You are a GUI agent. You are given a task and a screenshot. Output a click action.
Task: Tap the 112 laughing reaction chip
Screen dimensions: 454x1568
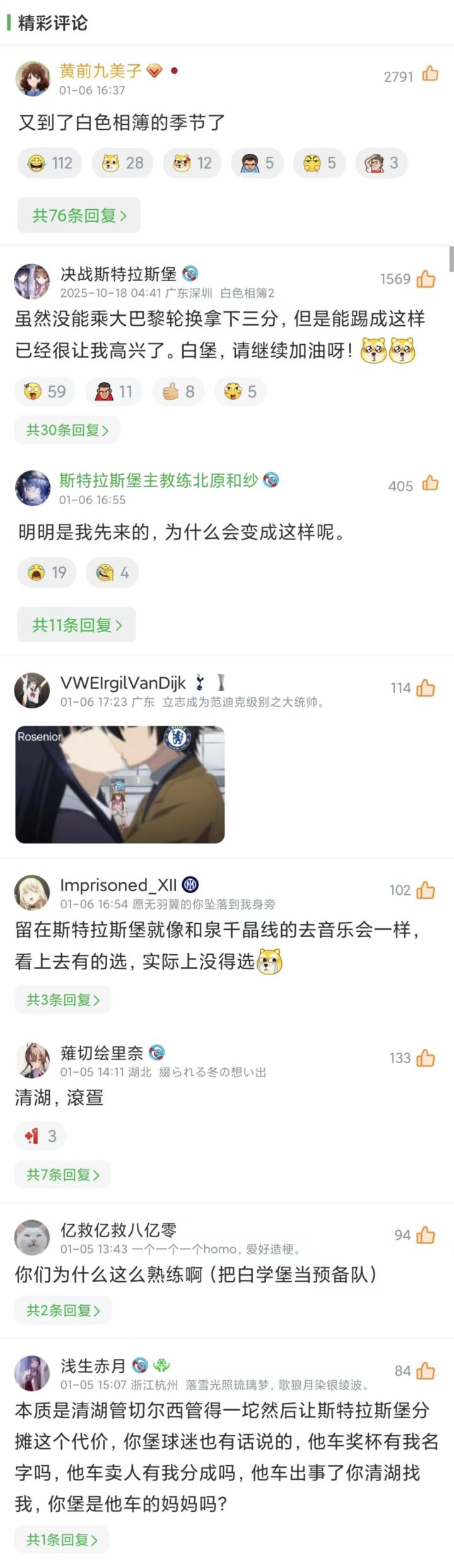(x=50, y=163)
